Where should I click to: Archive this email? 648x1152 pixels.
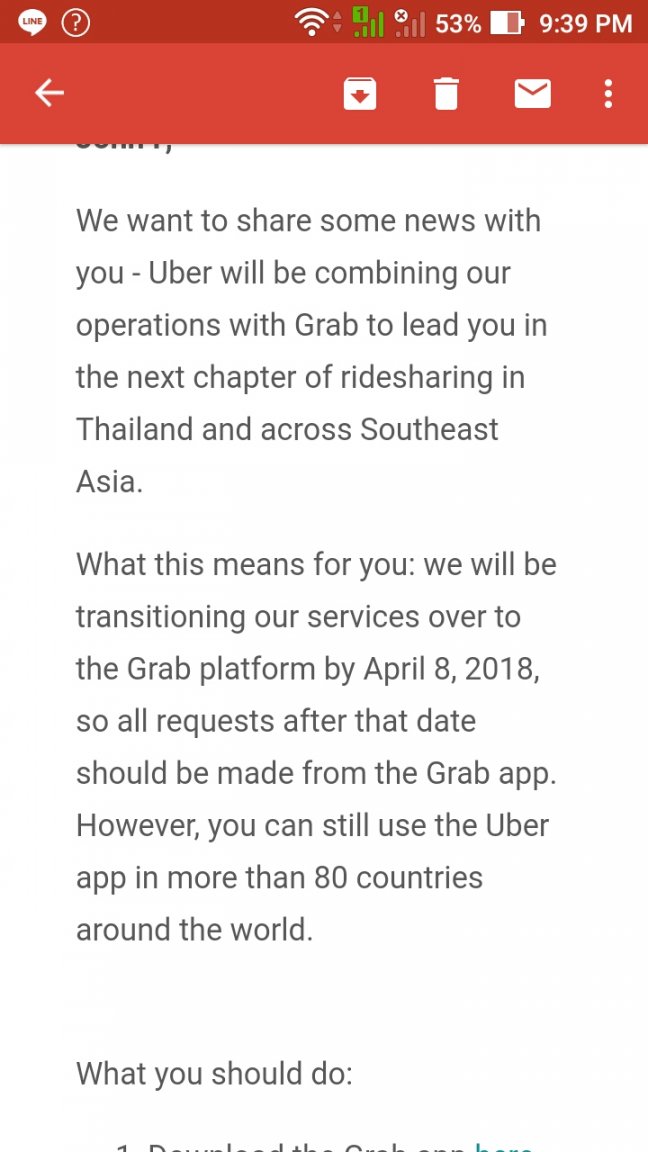tap(360, 94)
